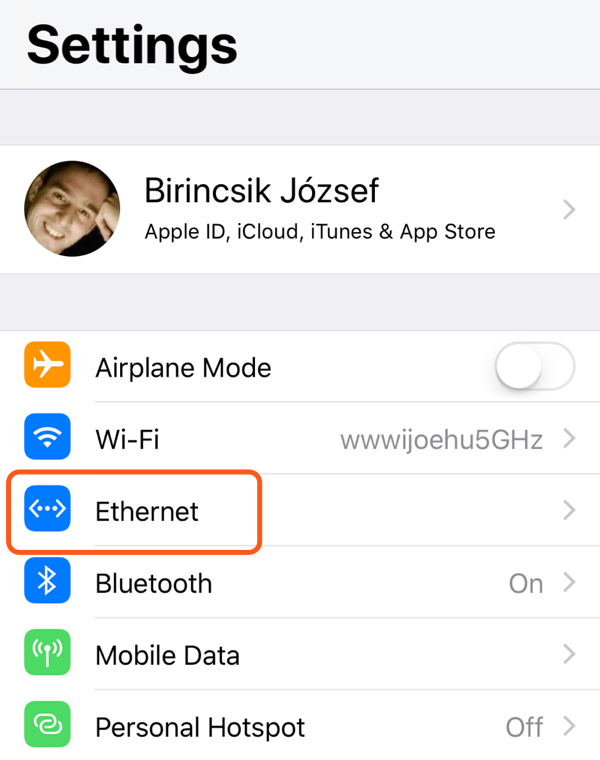600x760 pixels.
Task: Open Wi-Fi settings
Action: pyautogui.click(x=300, y=439)
